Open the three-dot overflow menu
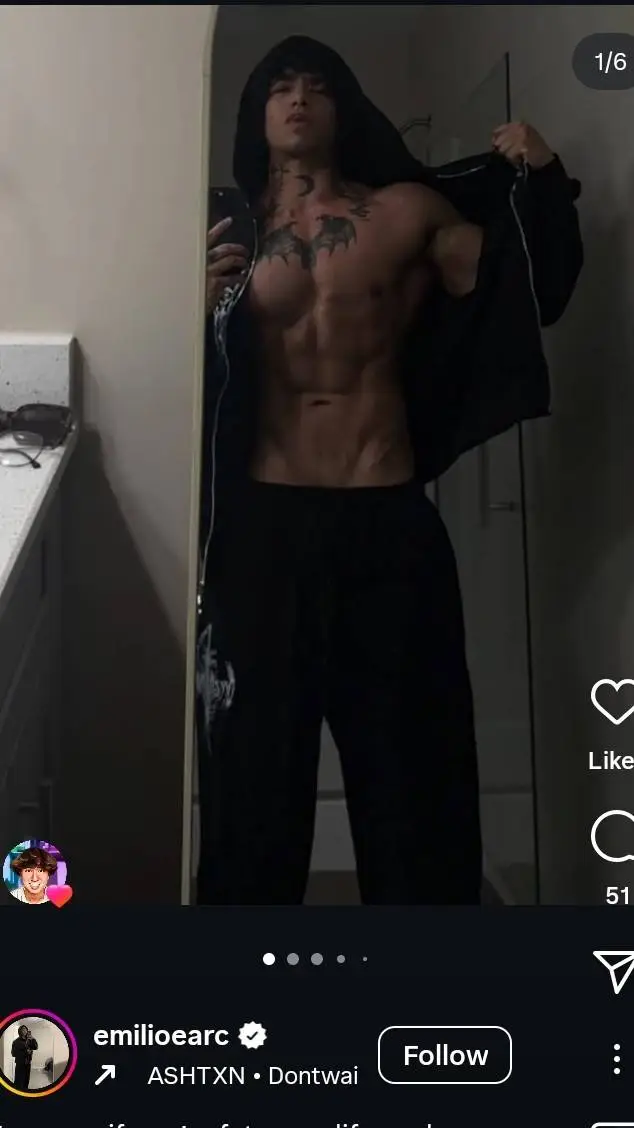This screenshot has height=1128, width=634. (616, 1058)
